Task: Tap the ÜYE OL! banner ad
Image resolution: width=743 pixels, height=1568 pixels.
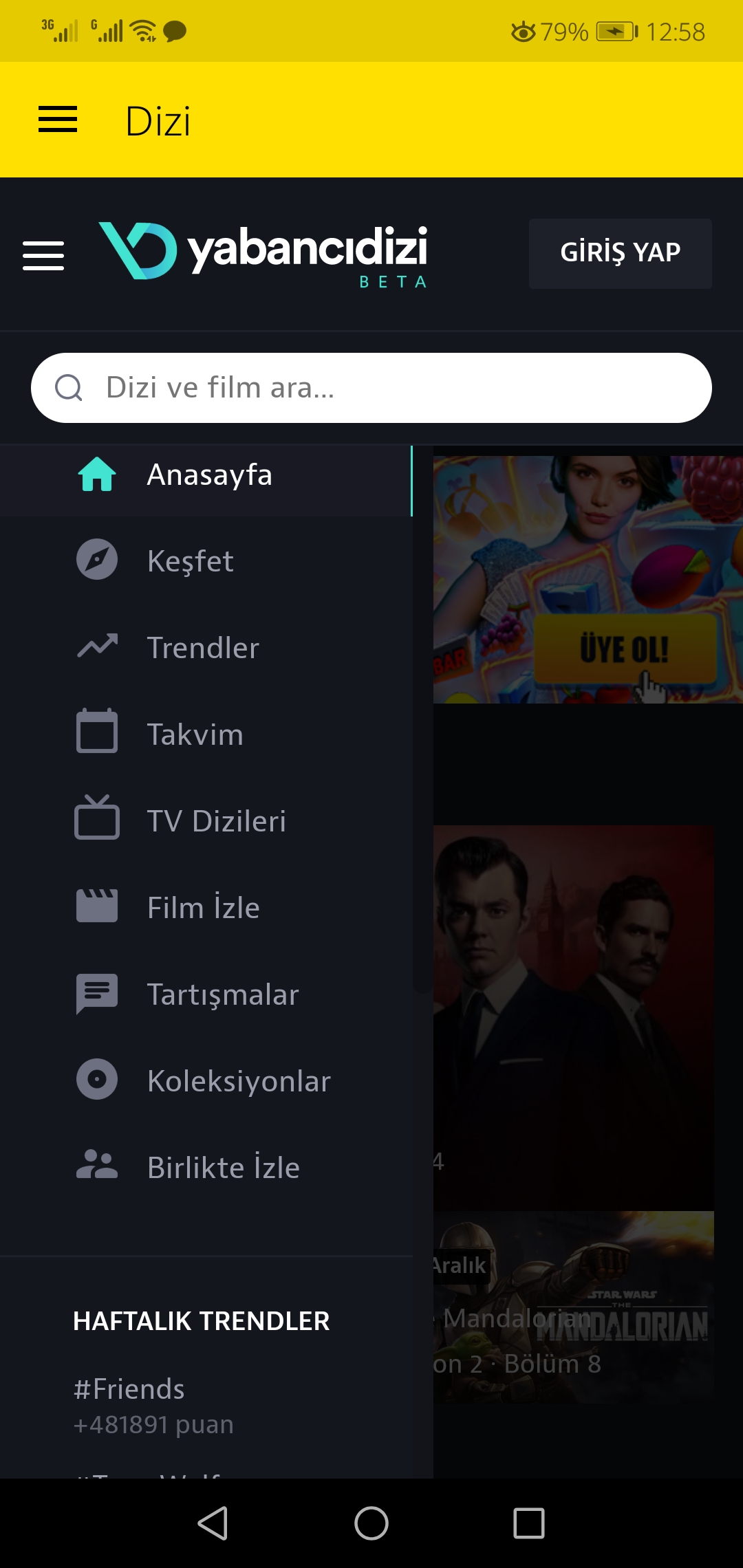Action: pos(623,649)
